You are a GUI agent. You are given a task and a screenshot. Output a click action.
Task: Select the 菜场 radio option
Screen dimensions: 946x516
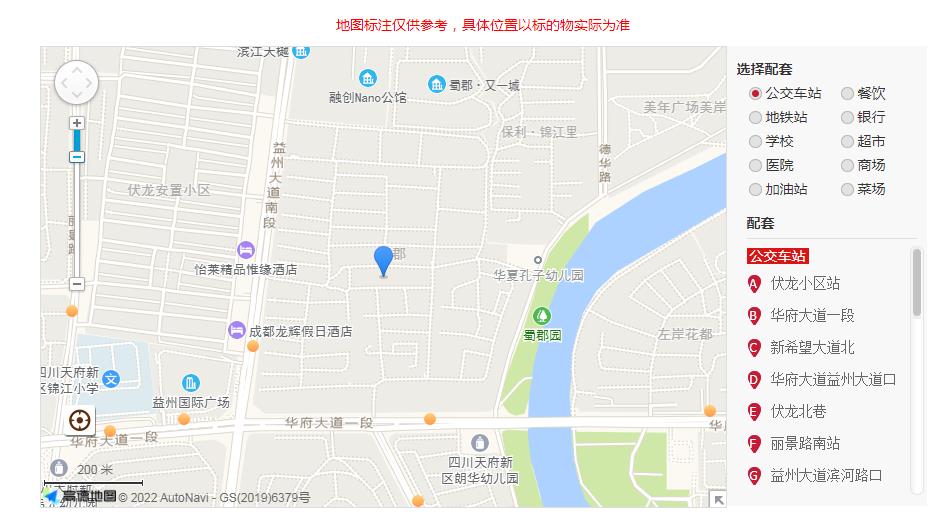tap(847, 189)
